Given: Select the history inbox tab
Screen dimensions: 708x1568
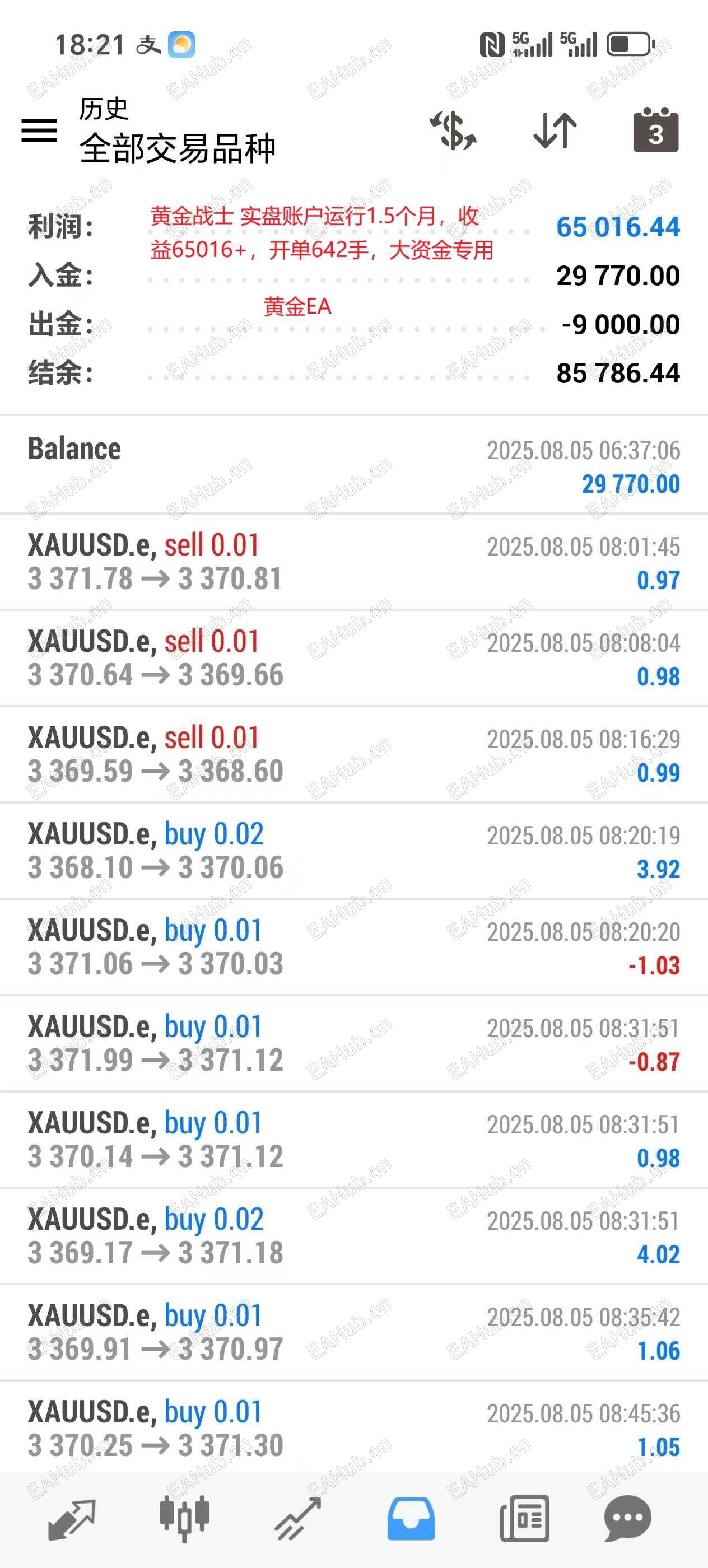Looking at the screenshot, I should [411, 1519].
